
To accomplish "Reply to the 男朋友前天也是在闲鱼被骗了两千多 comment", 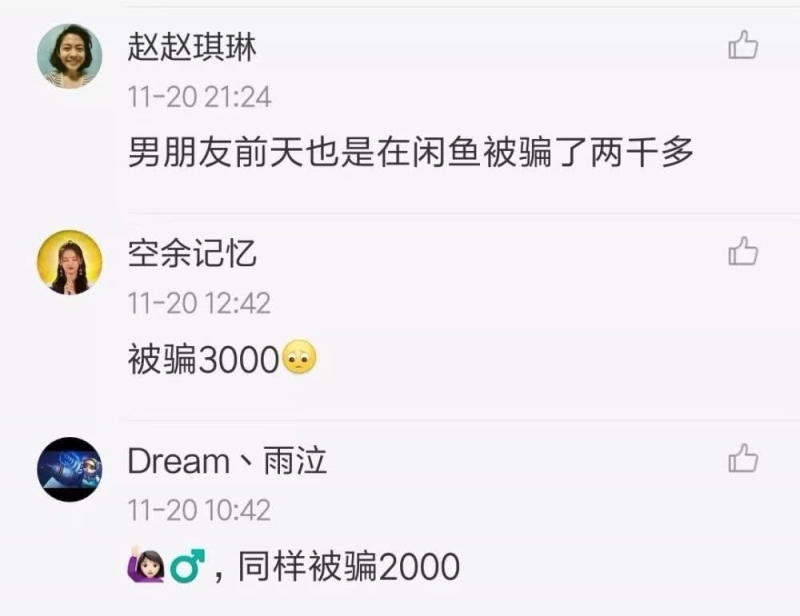I will 410,152.
